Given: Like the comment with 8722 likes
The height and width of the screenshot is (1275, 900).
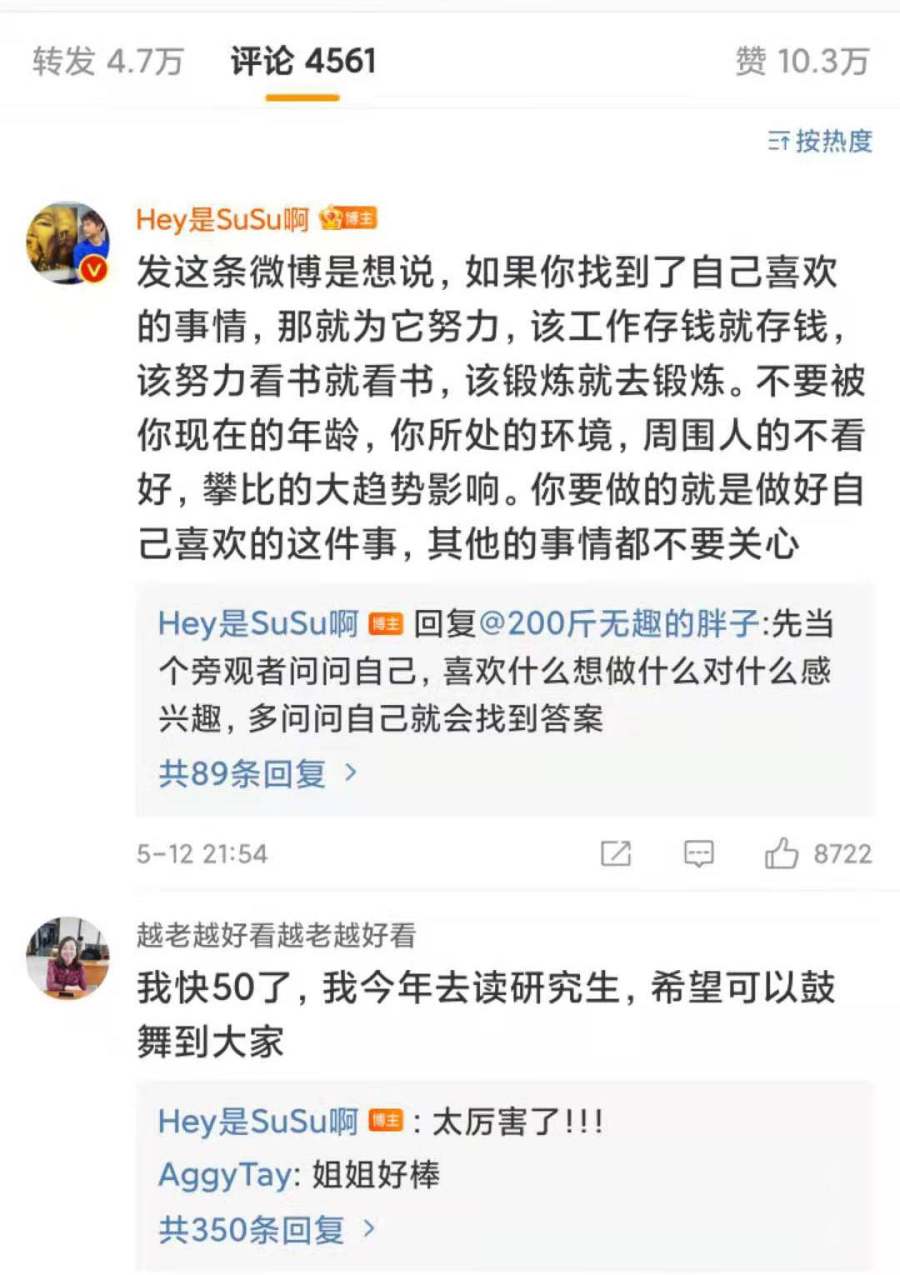Looking at the screenshot, I should coord(782,854).
